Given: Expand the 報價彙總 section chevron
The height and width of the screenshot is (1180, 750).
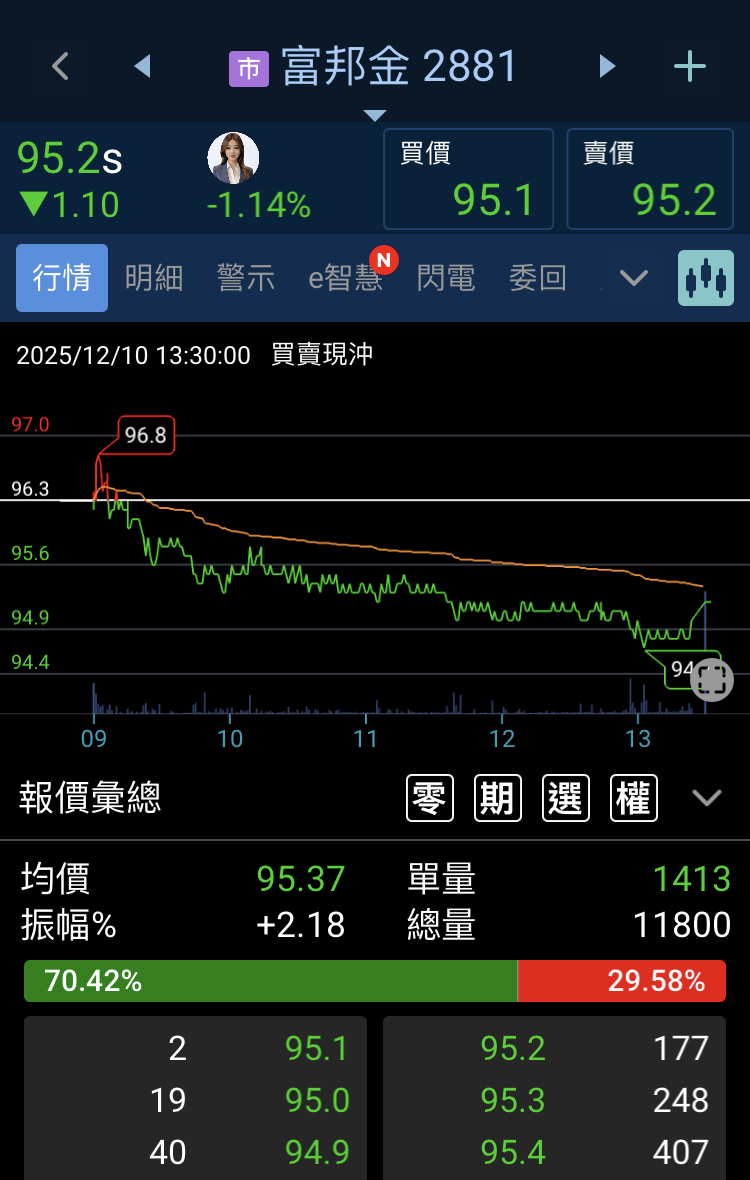Looking at the screenshot, I should pyautogui.click(x=707, y=798).
